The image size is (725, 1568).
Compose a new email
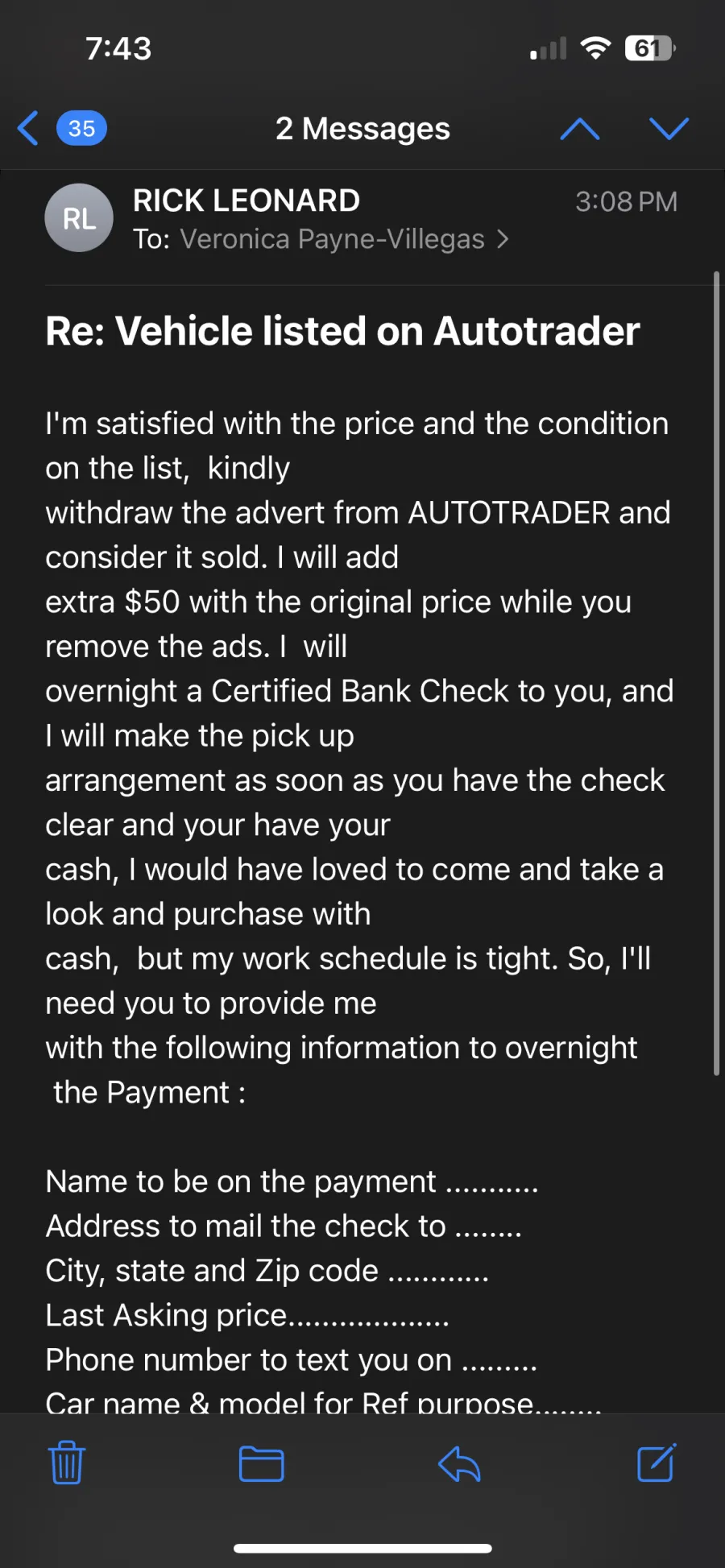point(657,1463)
